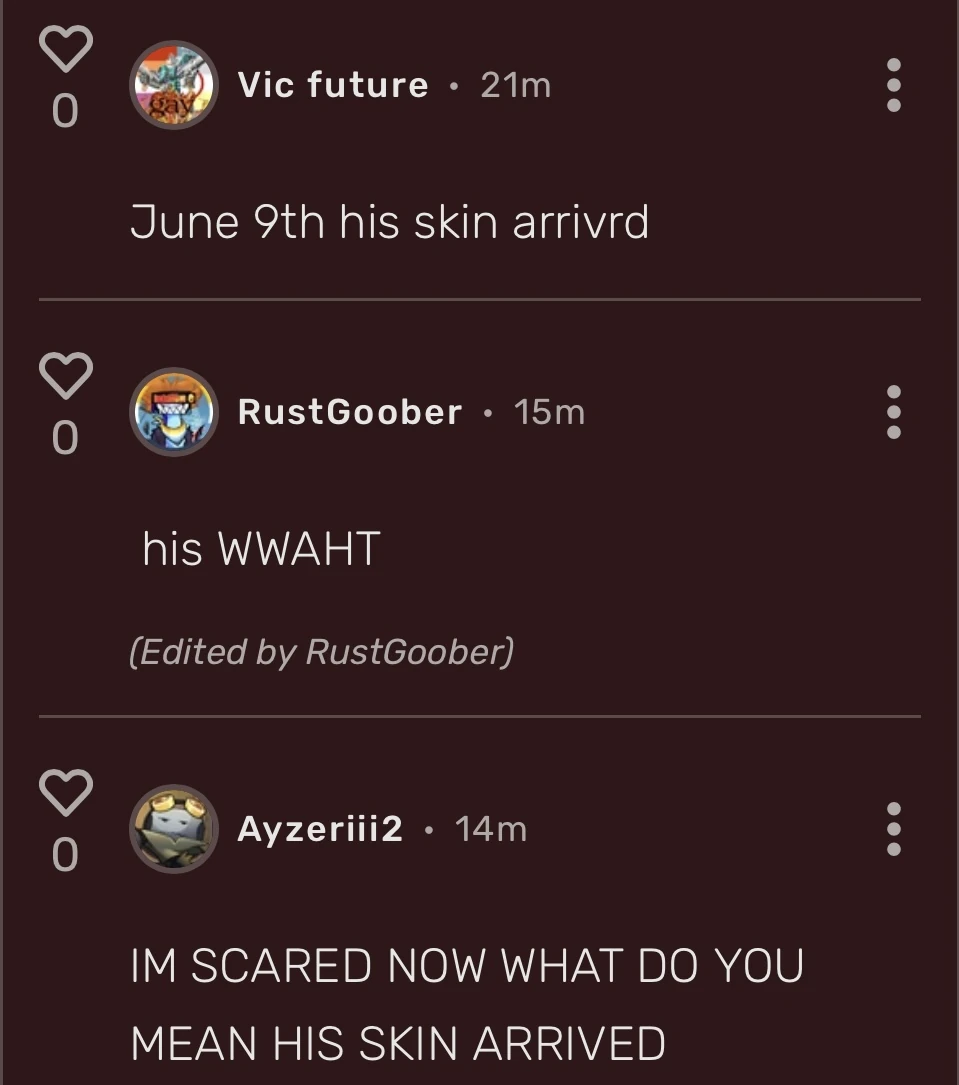The height and width of the screenshot is (1085, 959).
Task: View RustGoober's profile picture
Action: (174, 412)
